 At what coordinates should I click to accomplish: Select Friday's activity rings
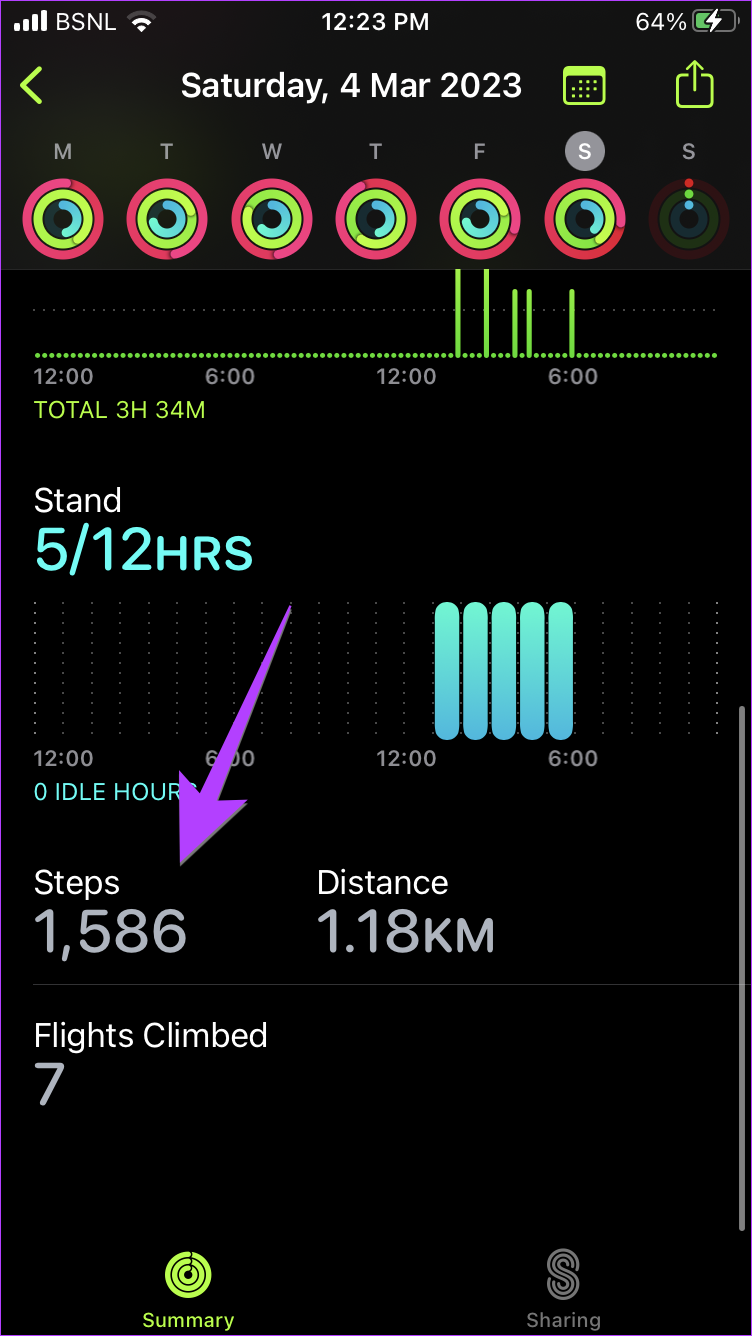(x=480, y=219)
